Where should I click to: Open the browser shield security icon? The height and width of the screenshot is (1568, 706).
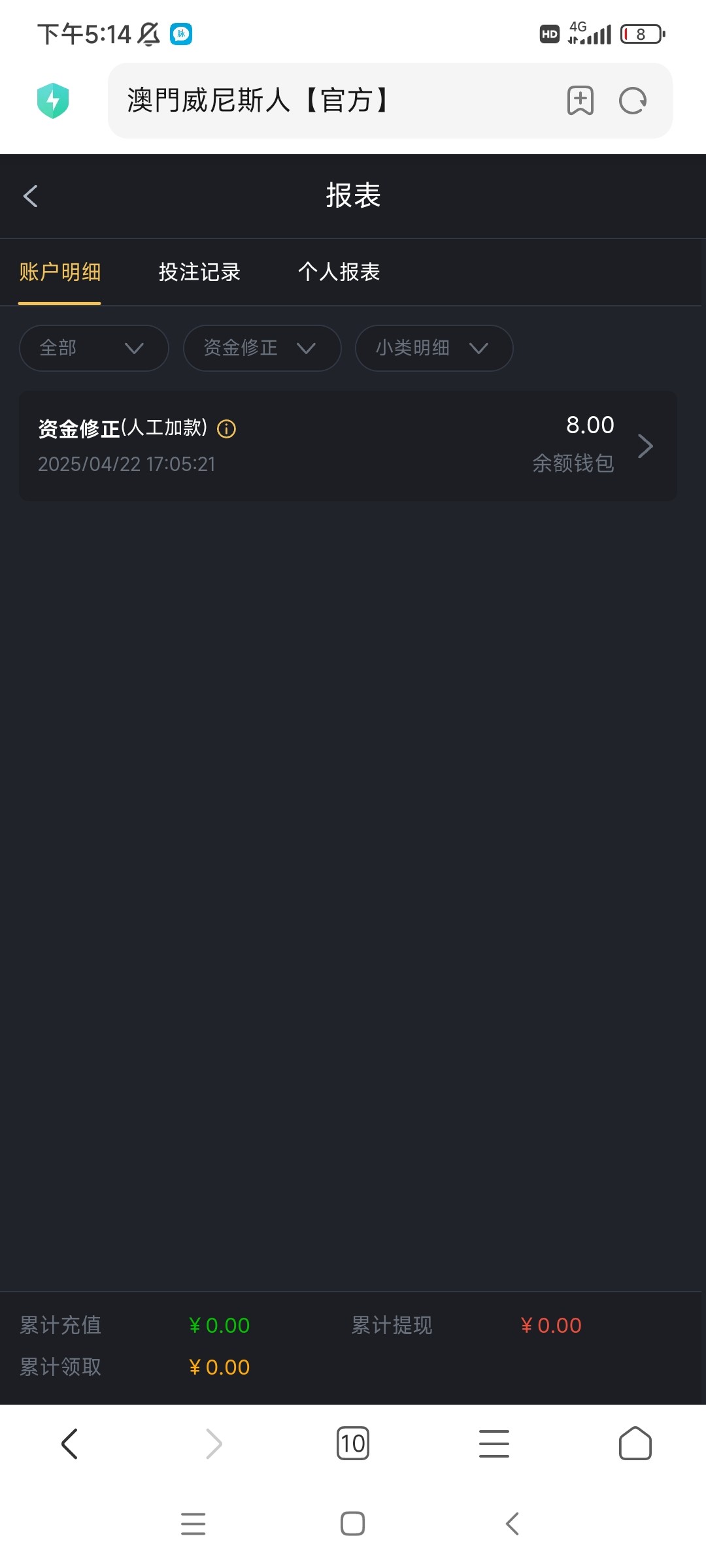tap(53, 101)
